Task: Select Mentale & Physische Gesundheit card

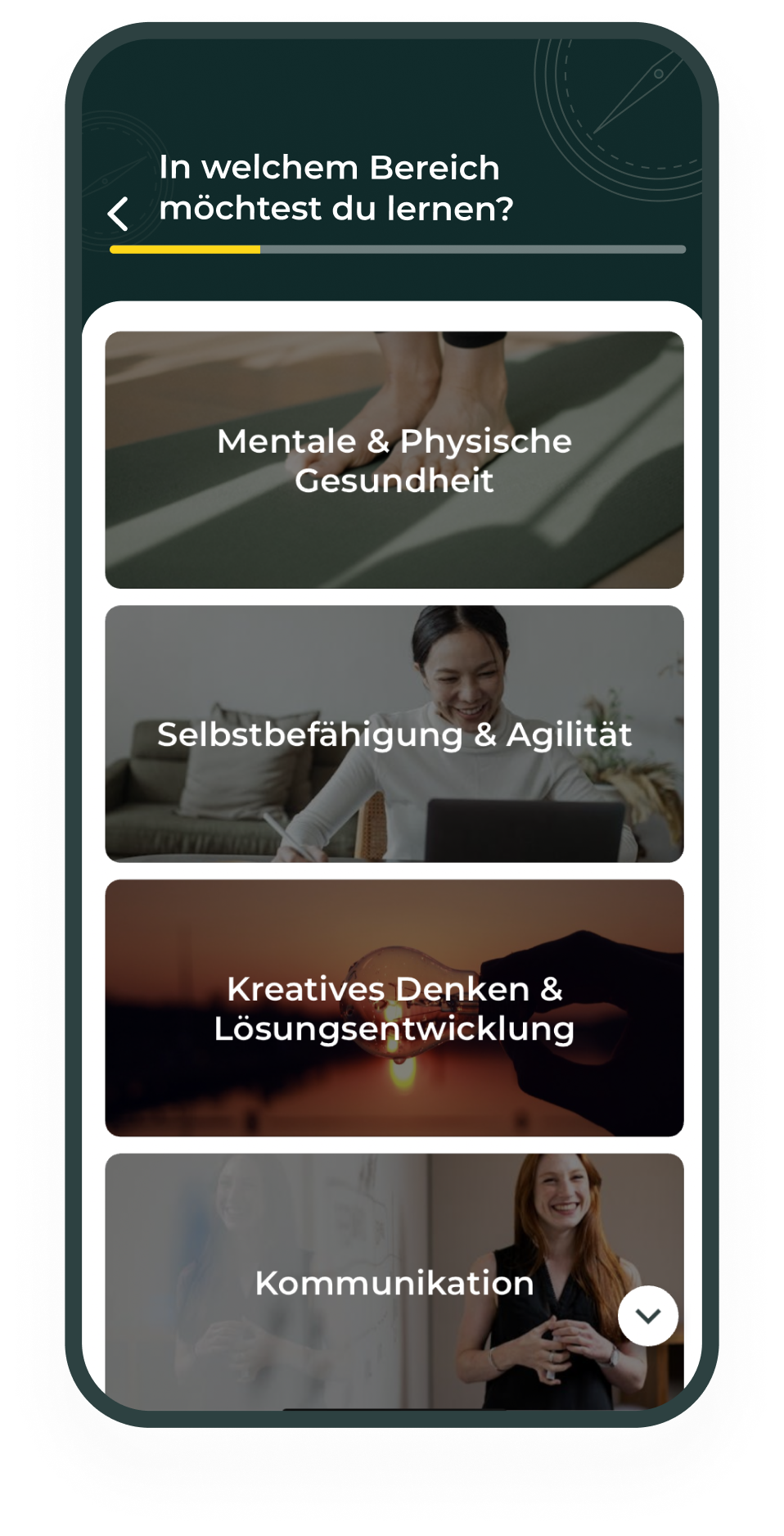Action: point(394,459)
